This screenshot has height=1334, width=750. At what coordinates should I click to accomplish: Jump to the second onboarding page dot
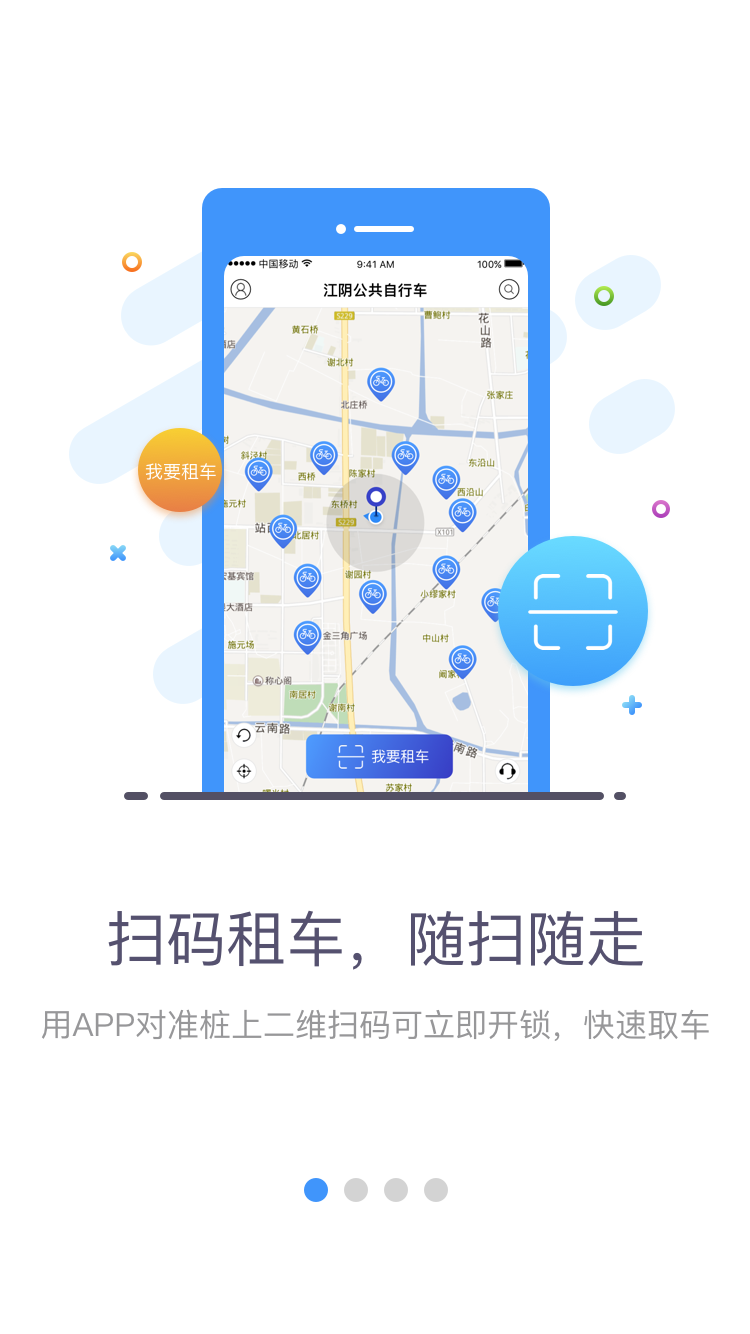pos(356,1190)
